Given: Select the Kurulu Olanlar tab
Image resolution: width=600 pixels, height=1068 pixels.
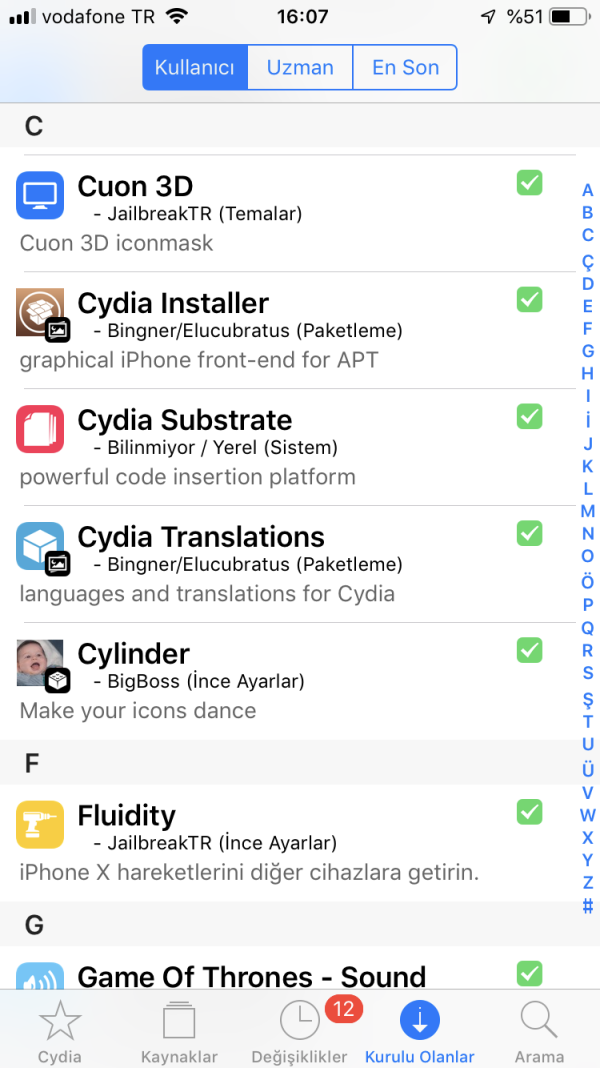Looking at the screenshot, I should [420, 1032].
